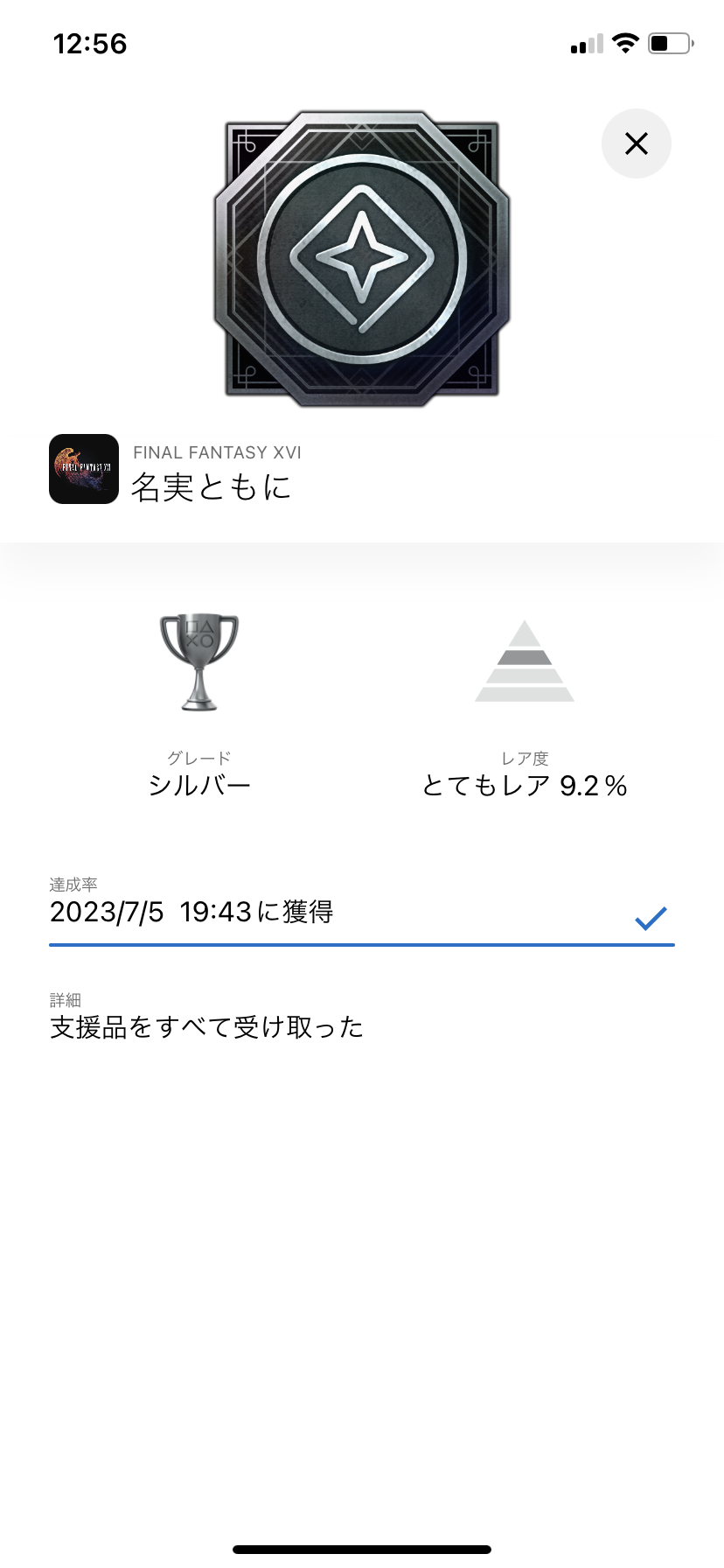
Task: Select the FINAL FANTASY XVI title label
Action: pos(218,452)
